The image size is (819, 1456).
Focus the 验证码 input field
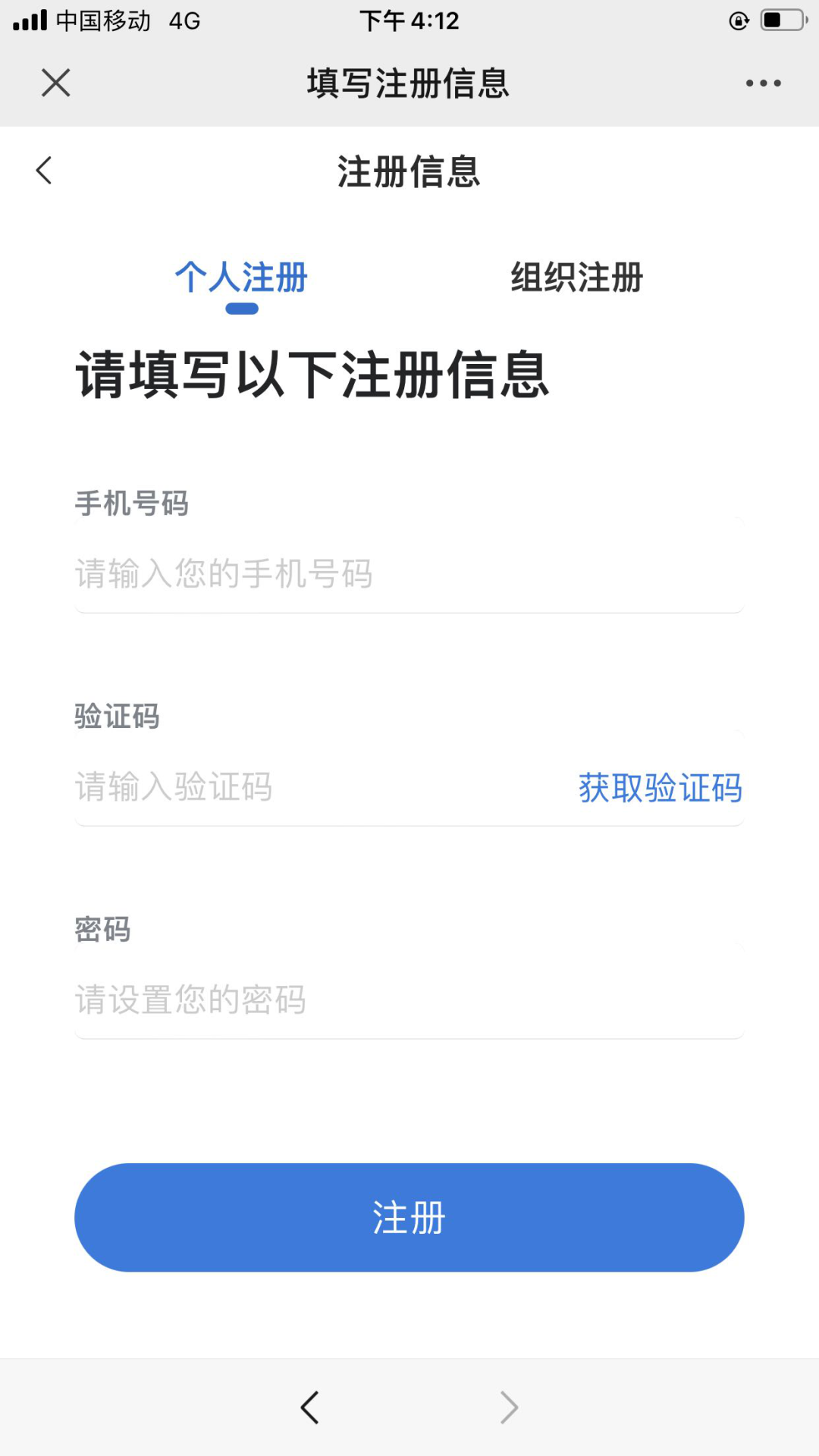click(x=303, y=787)
